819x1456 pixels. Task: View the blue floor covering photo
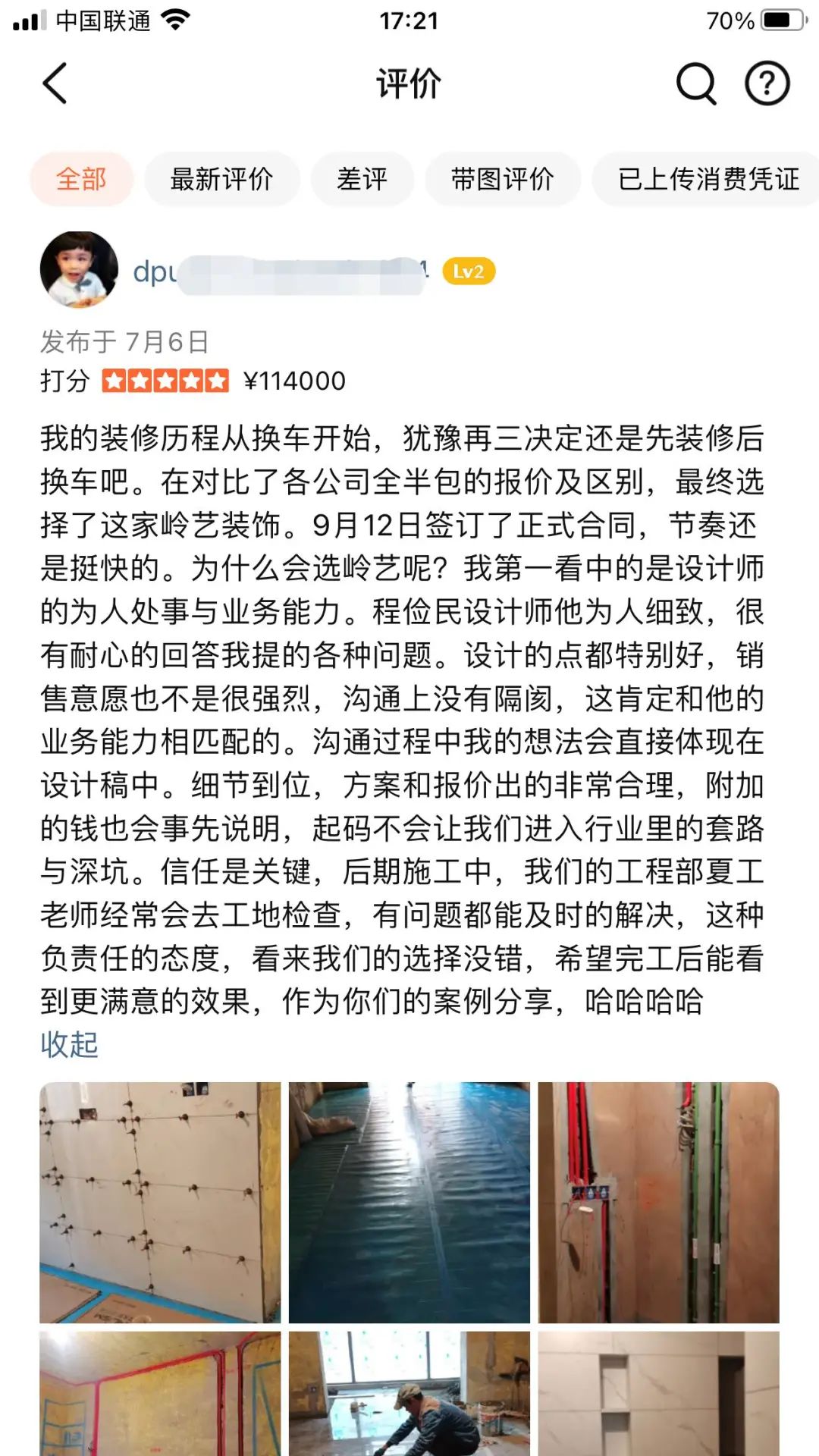pyautogui.click(x=409, y=1202)
